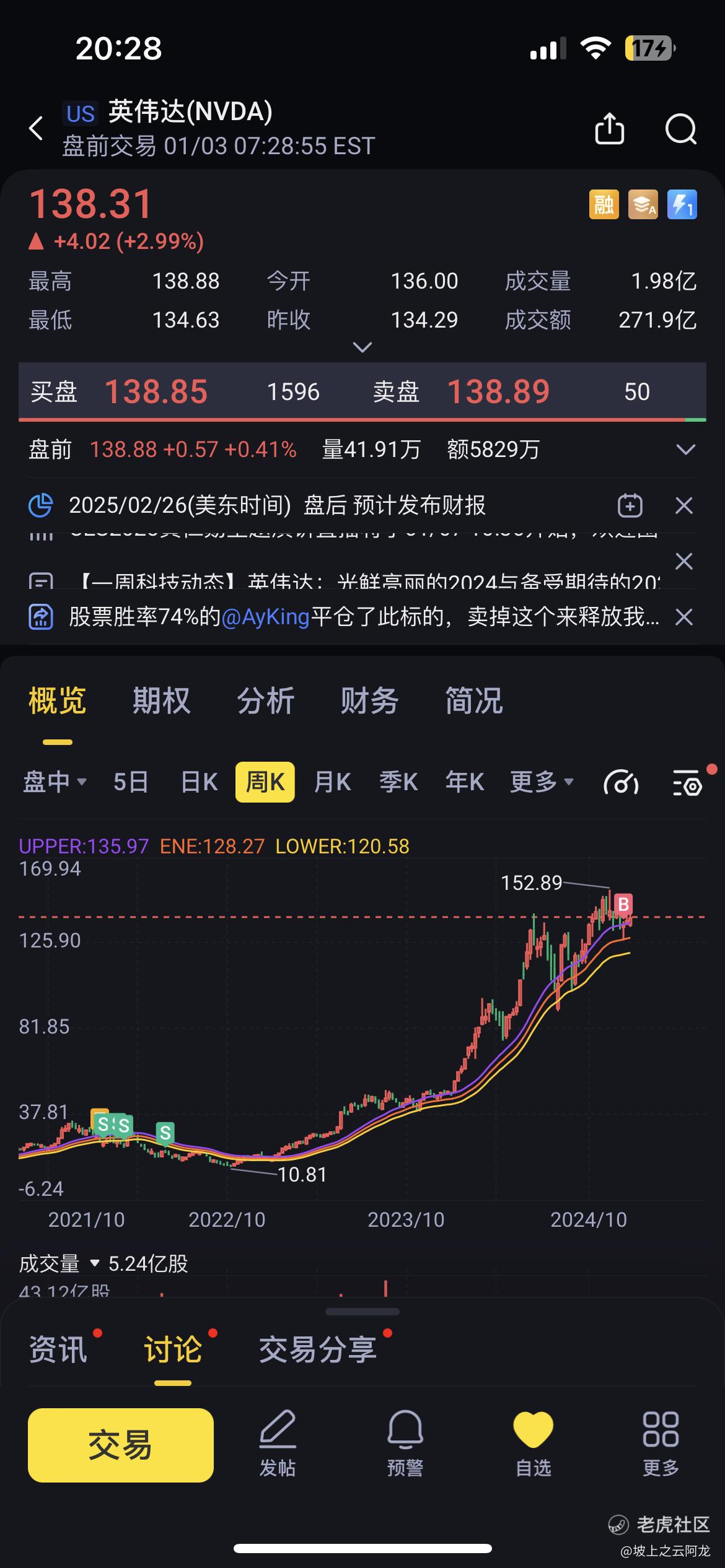Viewport: 725px width, 1568px height.
Task: Dismiss the earnings release notice
Action: [x=684, y=506]
